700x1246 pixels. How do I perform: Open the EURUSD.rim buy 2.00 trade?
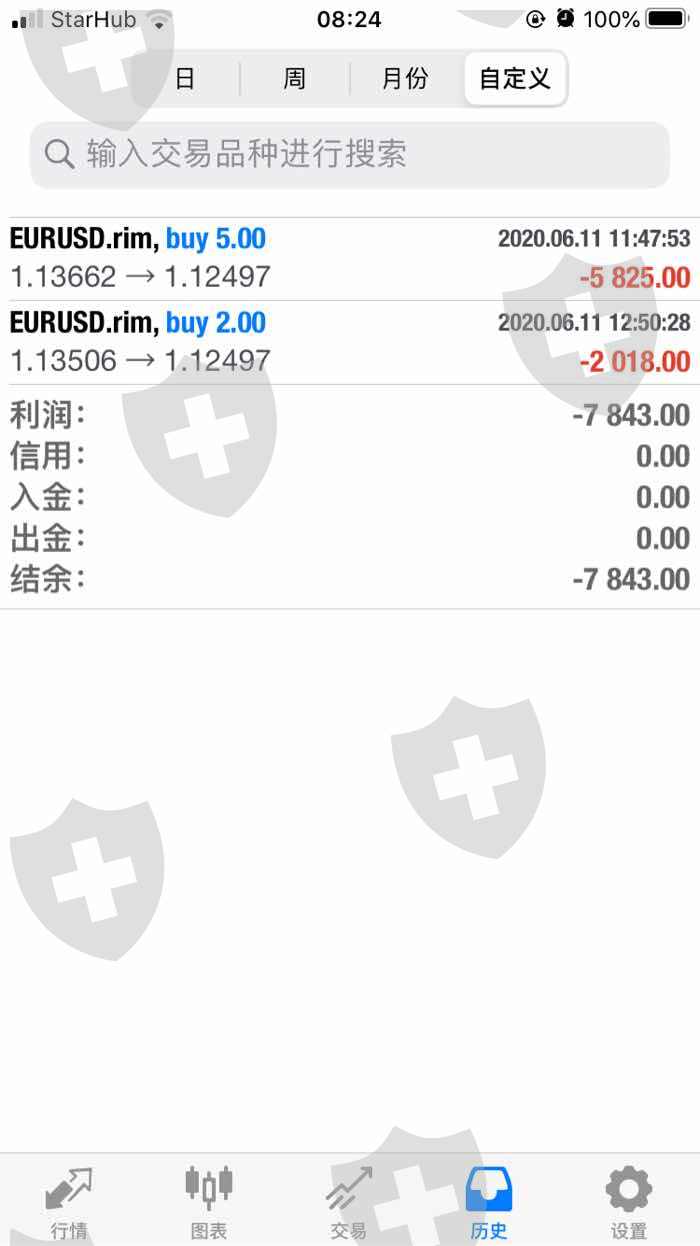(350, 342)
